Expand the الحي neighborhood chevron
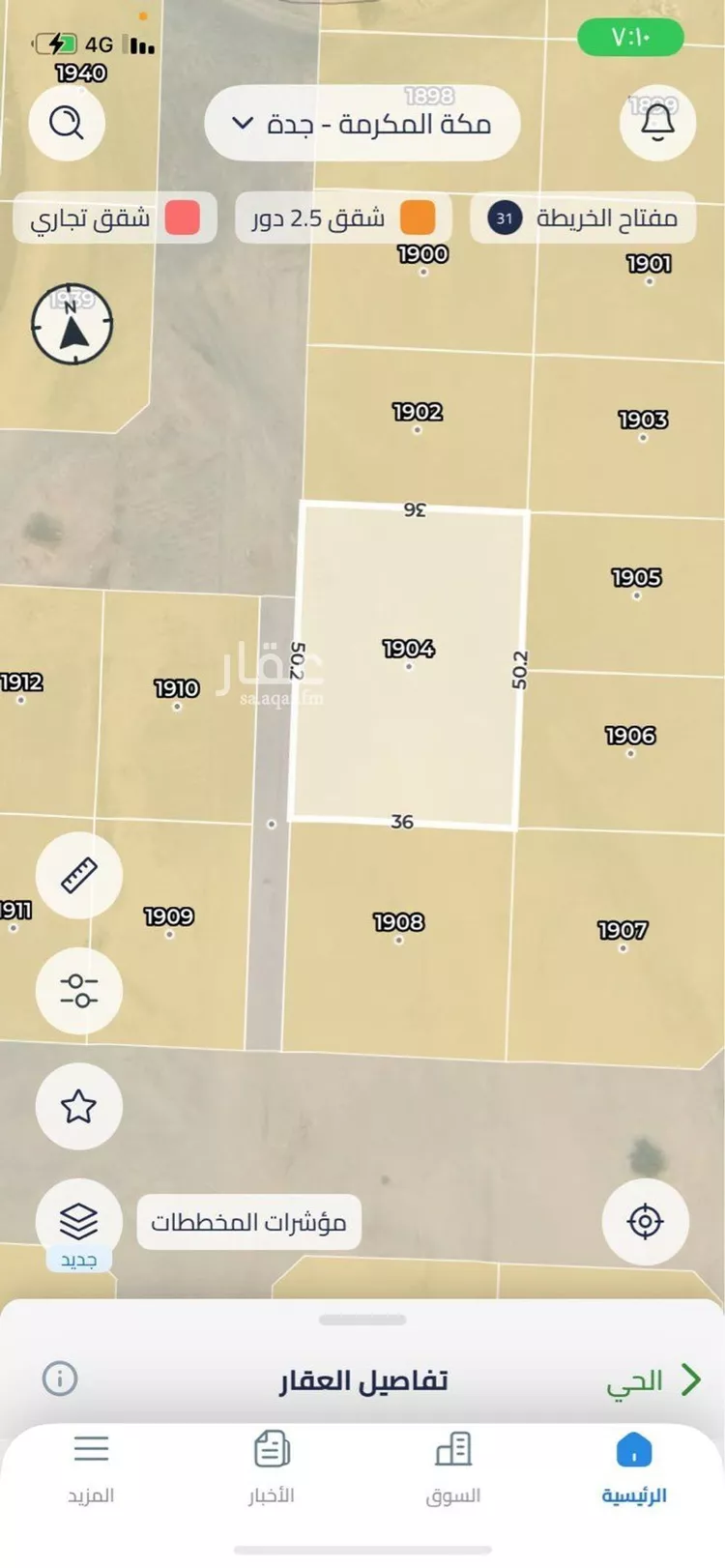 click(x=690, y=1380)
